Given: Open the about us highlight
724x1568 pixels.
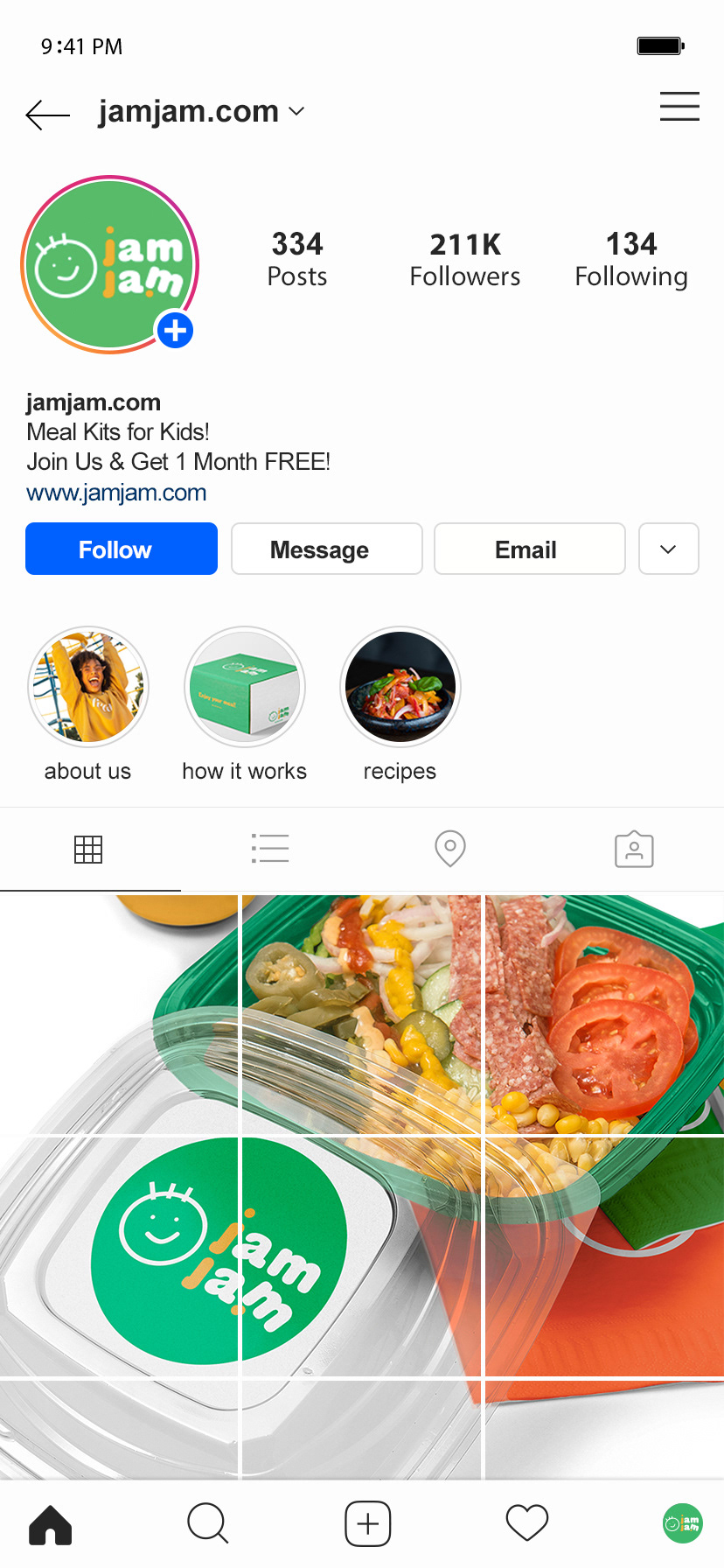Looking at the screenshot, I should (x=88, y=686).
